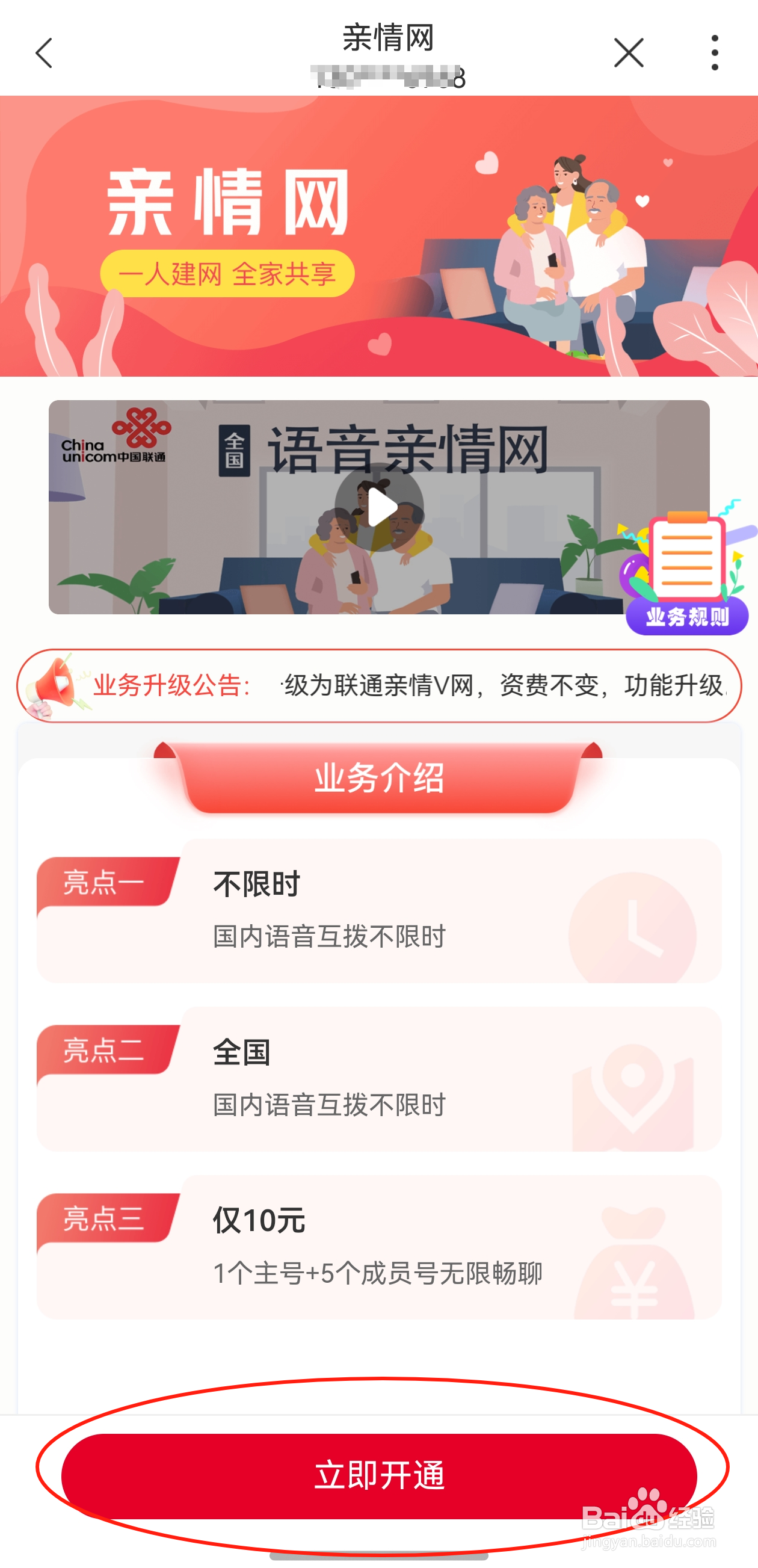Tap the back arrow to return
The image size is (758, 1568).
[x=42, y=54]
